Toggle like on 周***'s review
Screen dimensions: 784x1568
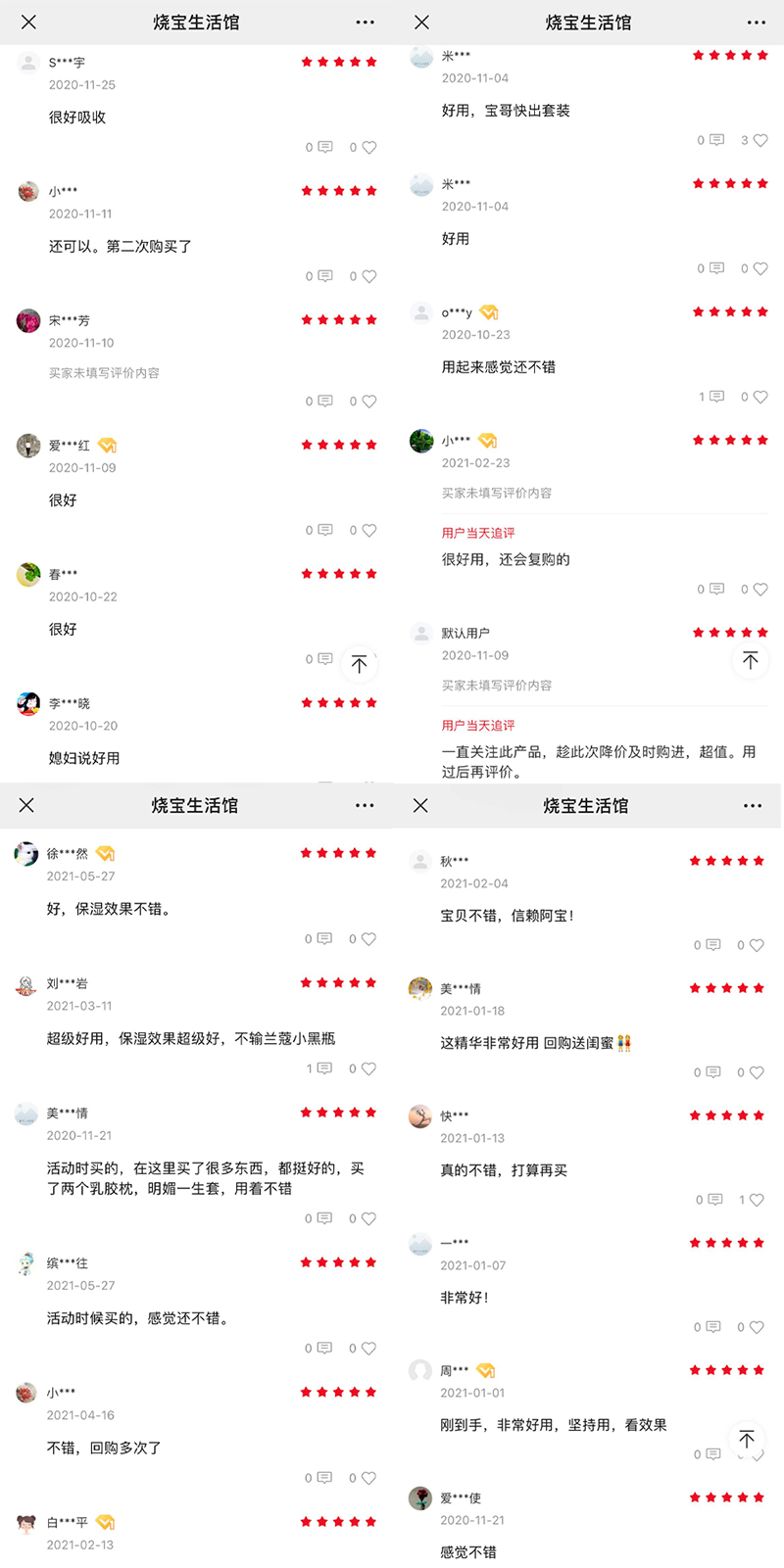pyautogui.click(x=756, y=1455)
